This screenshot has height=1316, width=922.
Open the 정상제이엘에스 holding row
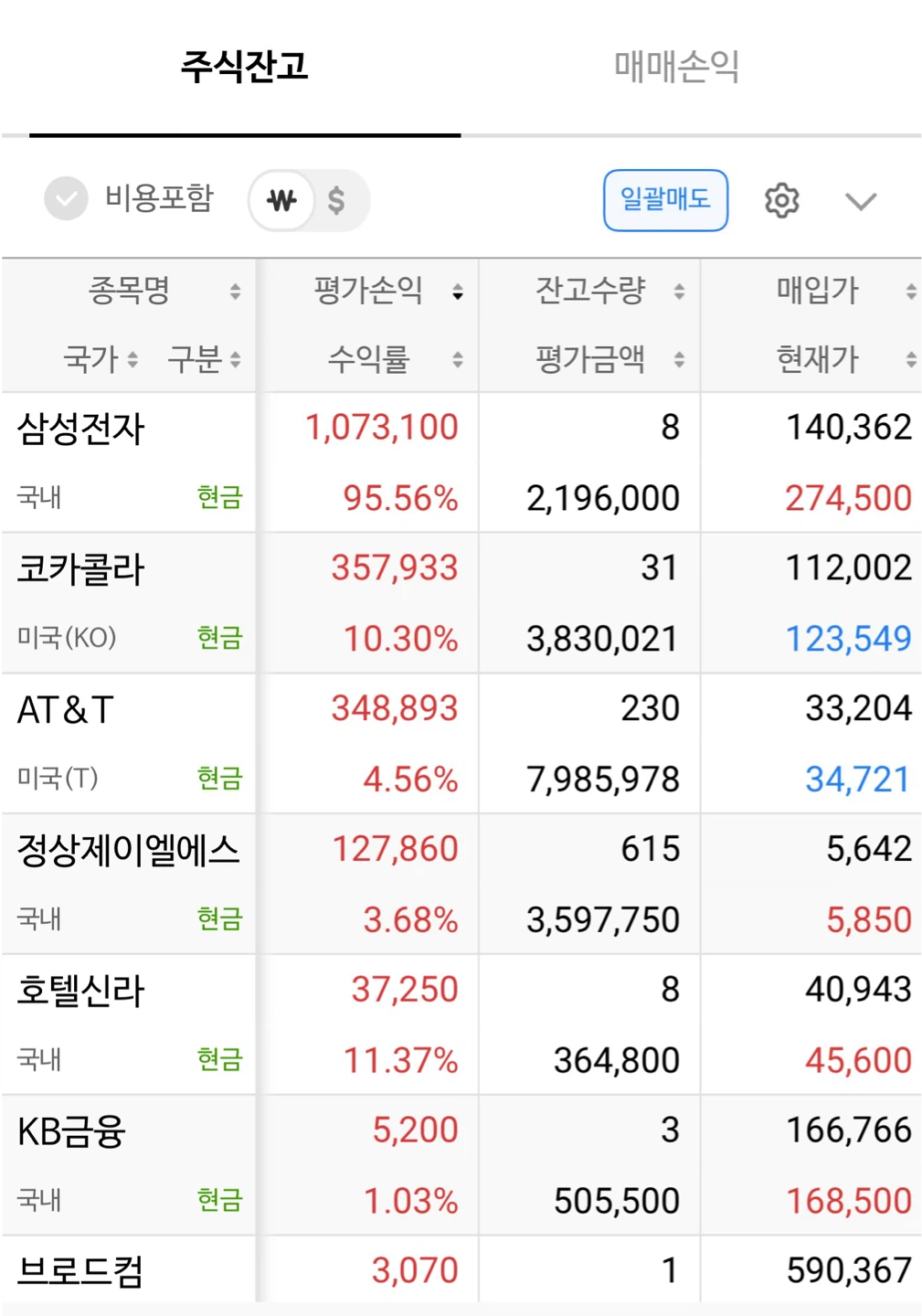(461, 884)
